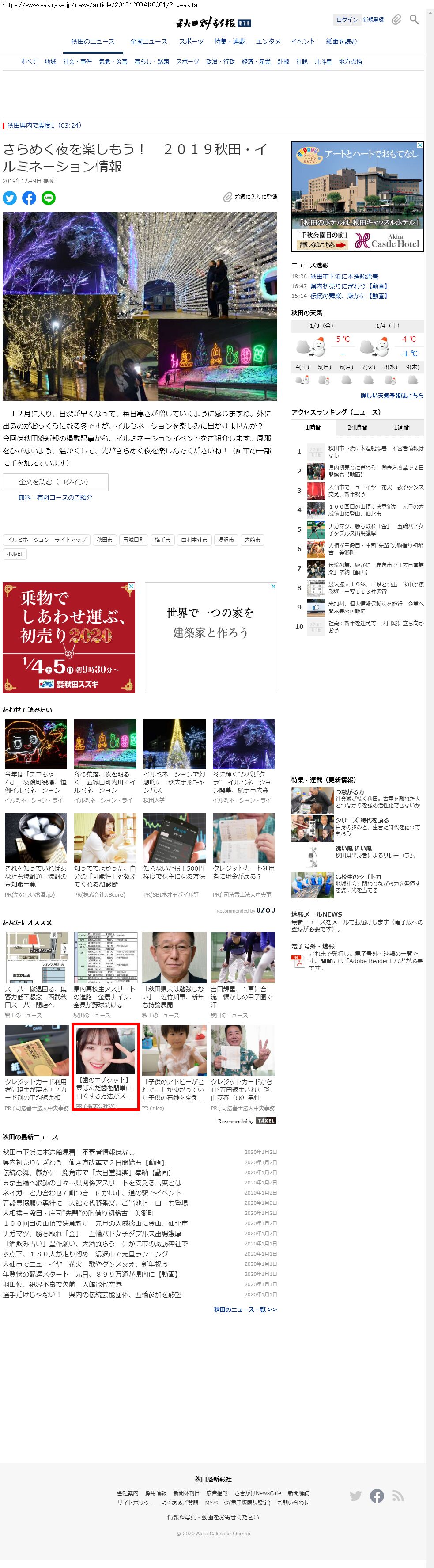
Task: Close the 秋田スズキ advertisement
Action: pos(131,586)
